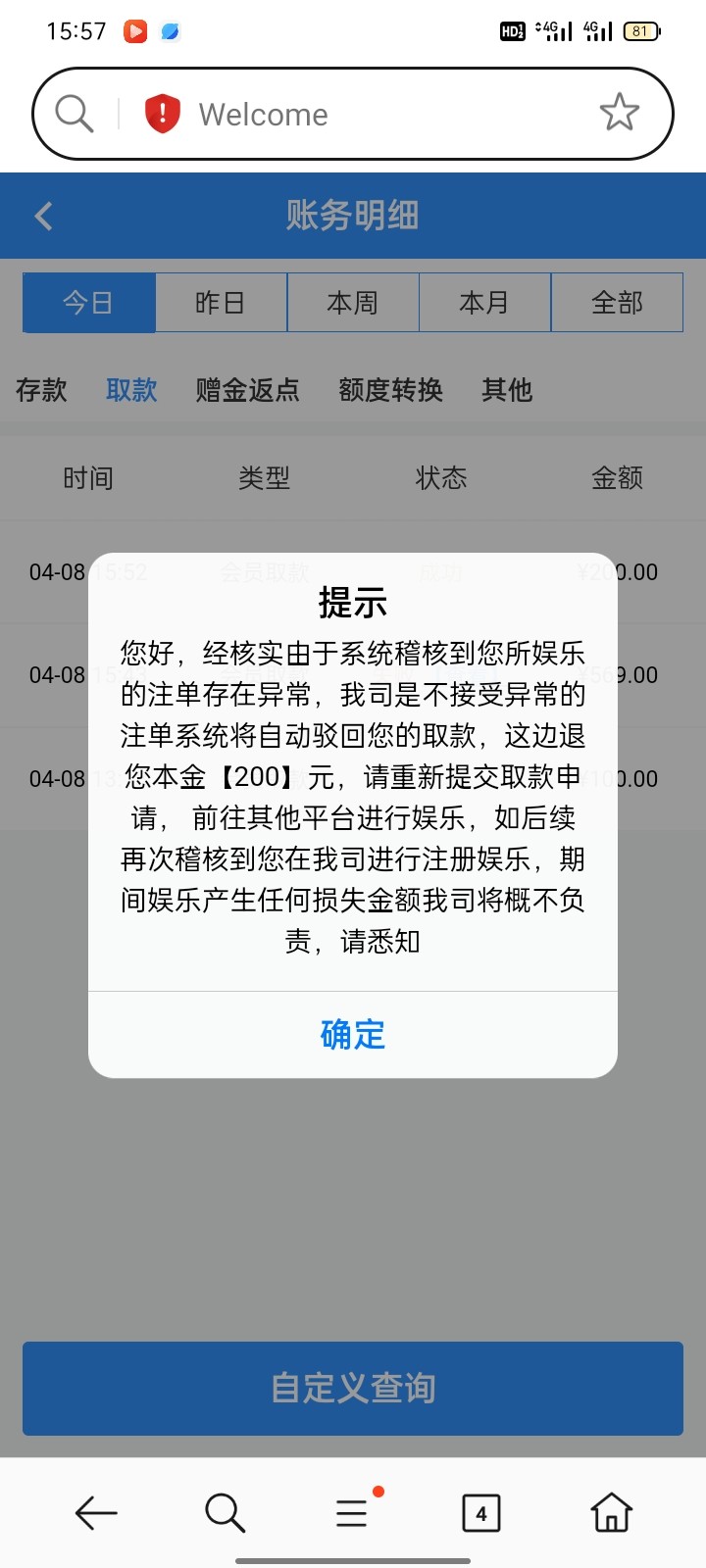The image size is (706, 1568).
Task: Tap the back arrow in the bottom navigation
Action: (x=95, y=1513)
